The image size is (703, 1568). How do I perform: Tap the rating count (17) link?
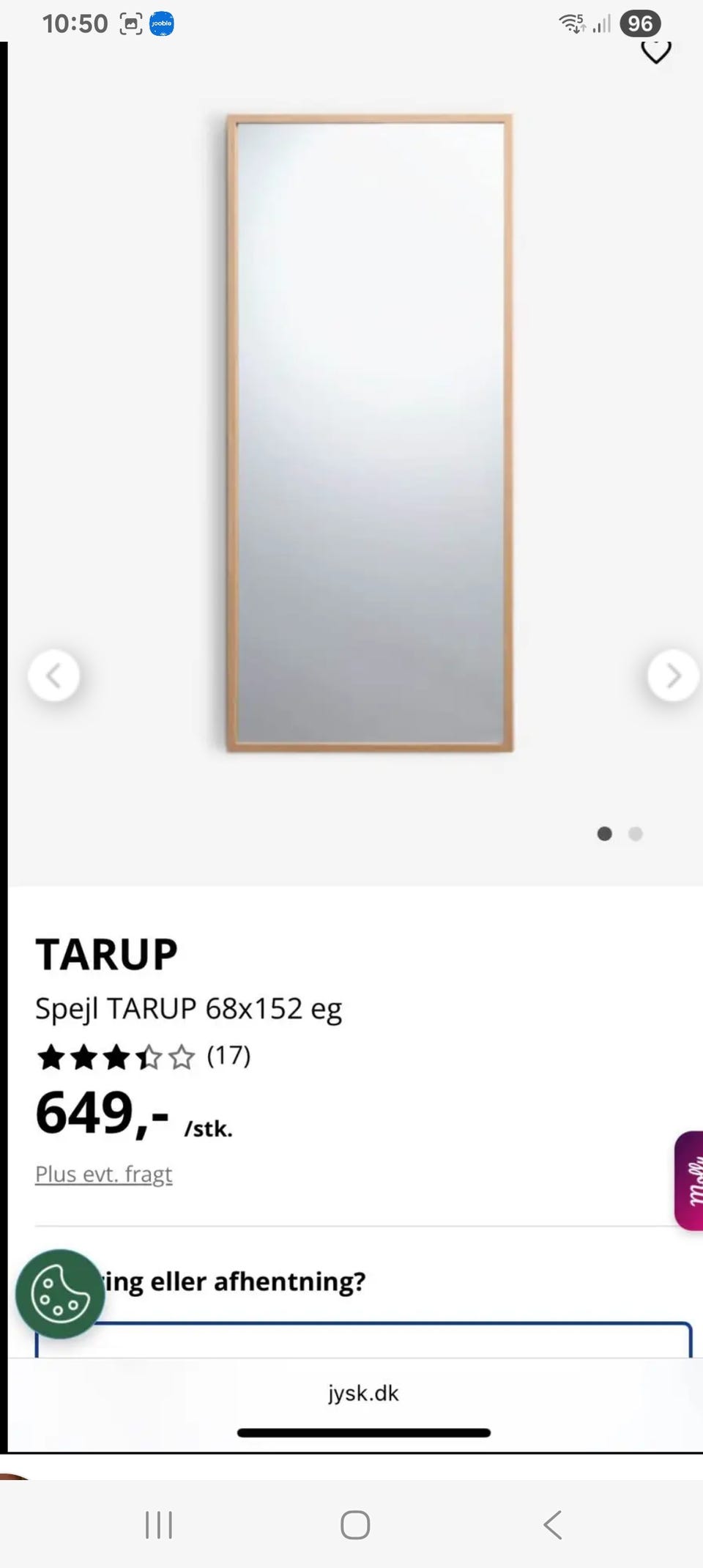pos(227,1056)
